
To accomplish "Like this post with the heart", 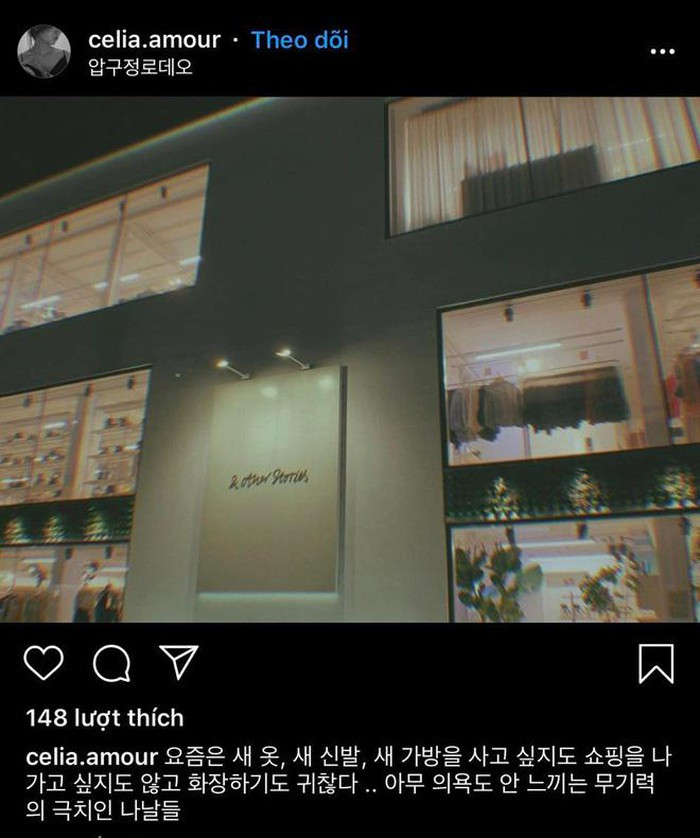I will [43, 662].
